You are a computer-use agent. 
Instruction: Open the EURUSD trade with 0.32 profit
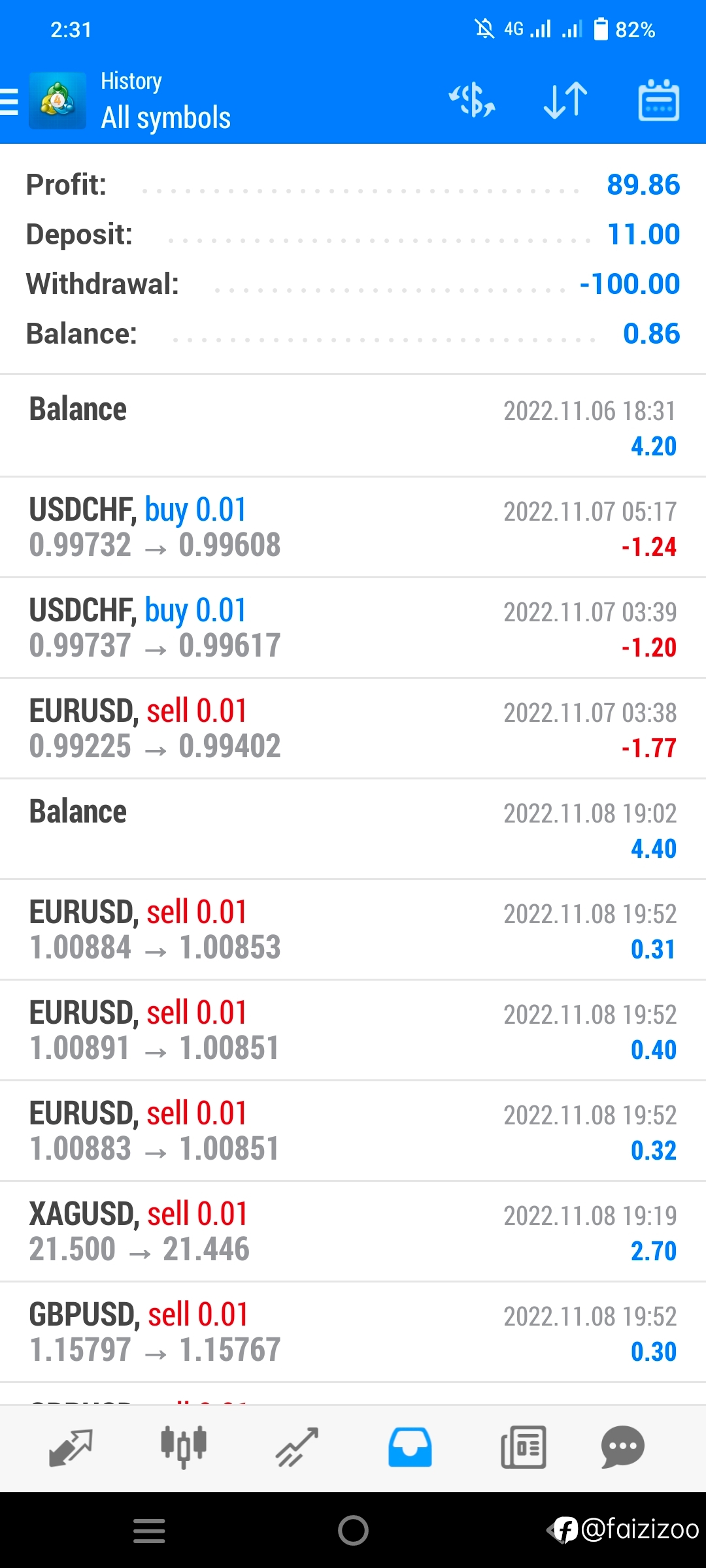353,1131
